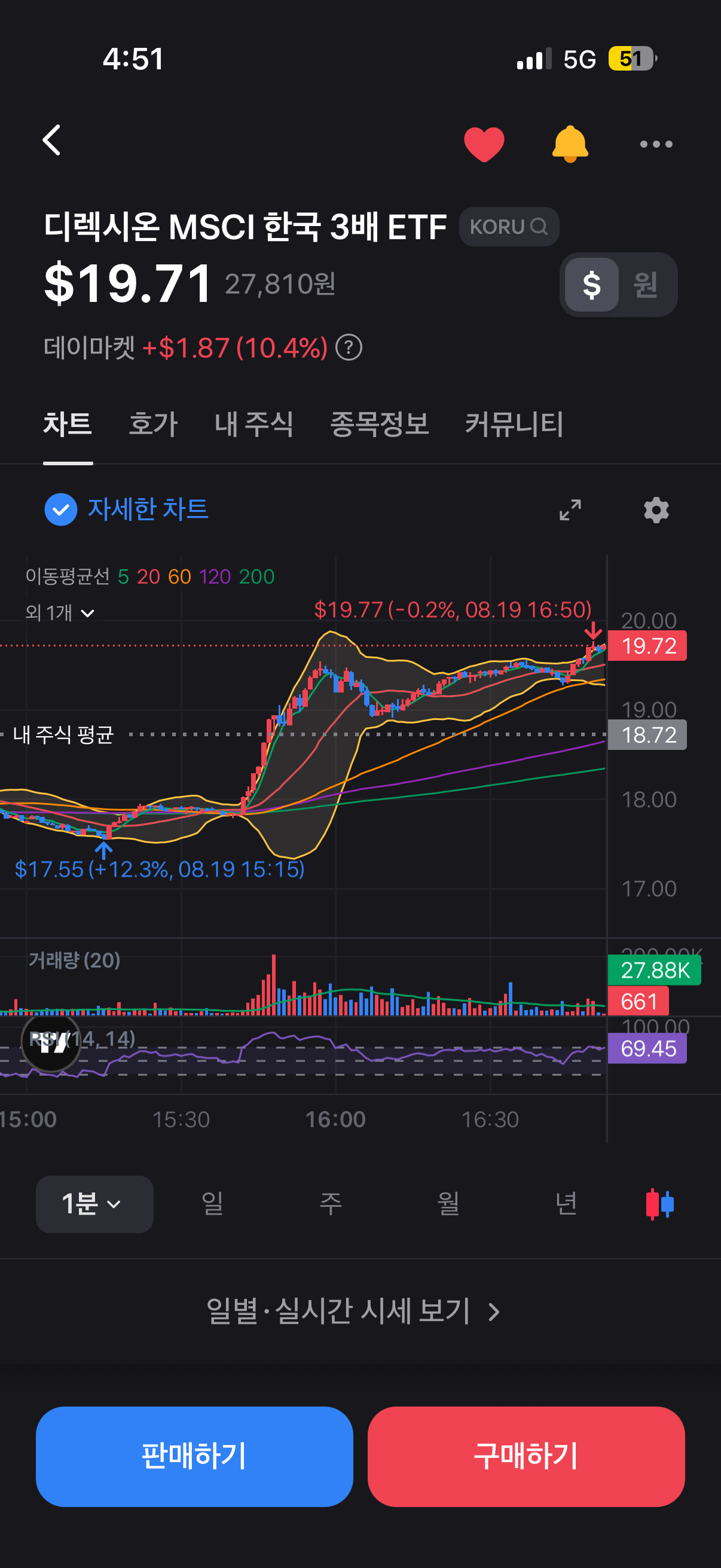Open price alert bell settings

click(570, 144)
